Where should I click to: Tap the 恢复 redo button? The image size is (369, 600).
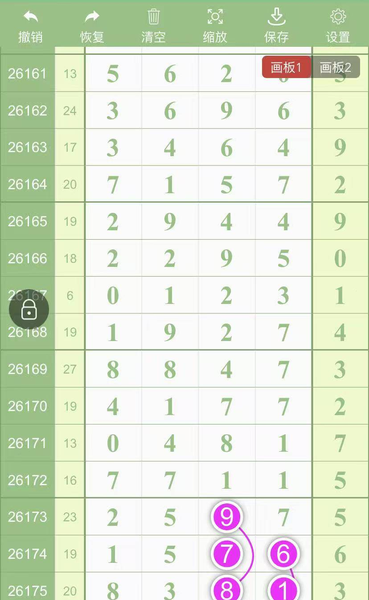tap(92, 26)
